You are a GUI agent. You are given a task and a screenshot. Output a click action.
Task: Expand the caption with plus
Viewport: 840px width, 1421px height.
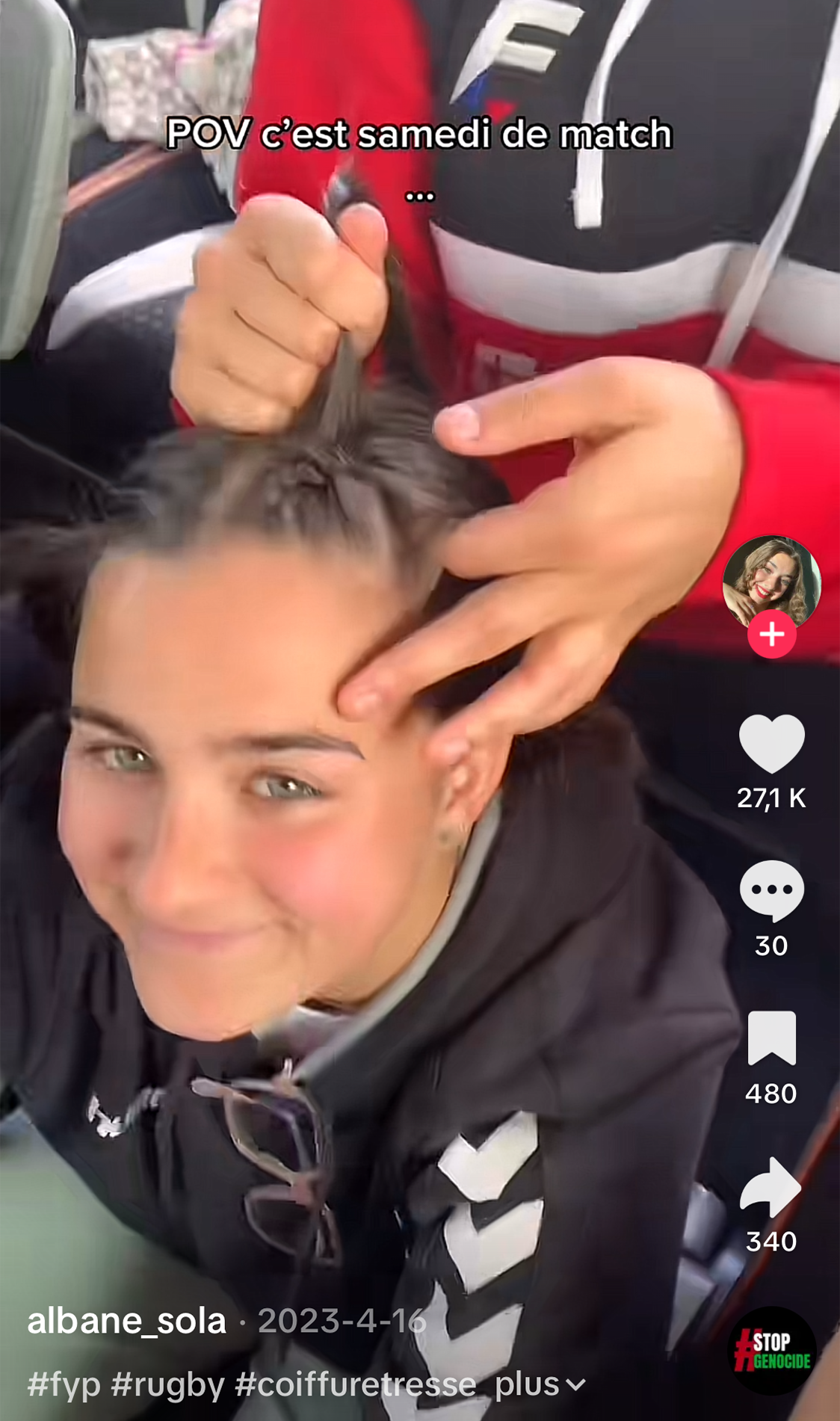pyautogui.click(x=538, y=1384)
